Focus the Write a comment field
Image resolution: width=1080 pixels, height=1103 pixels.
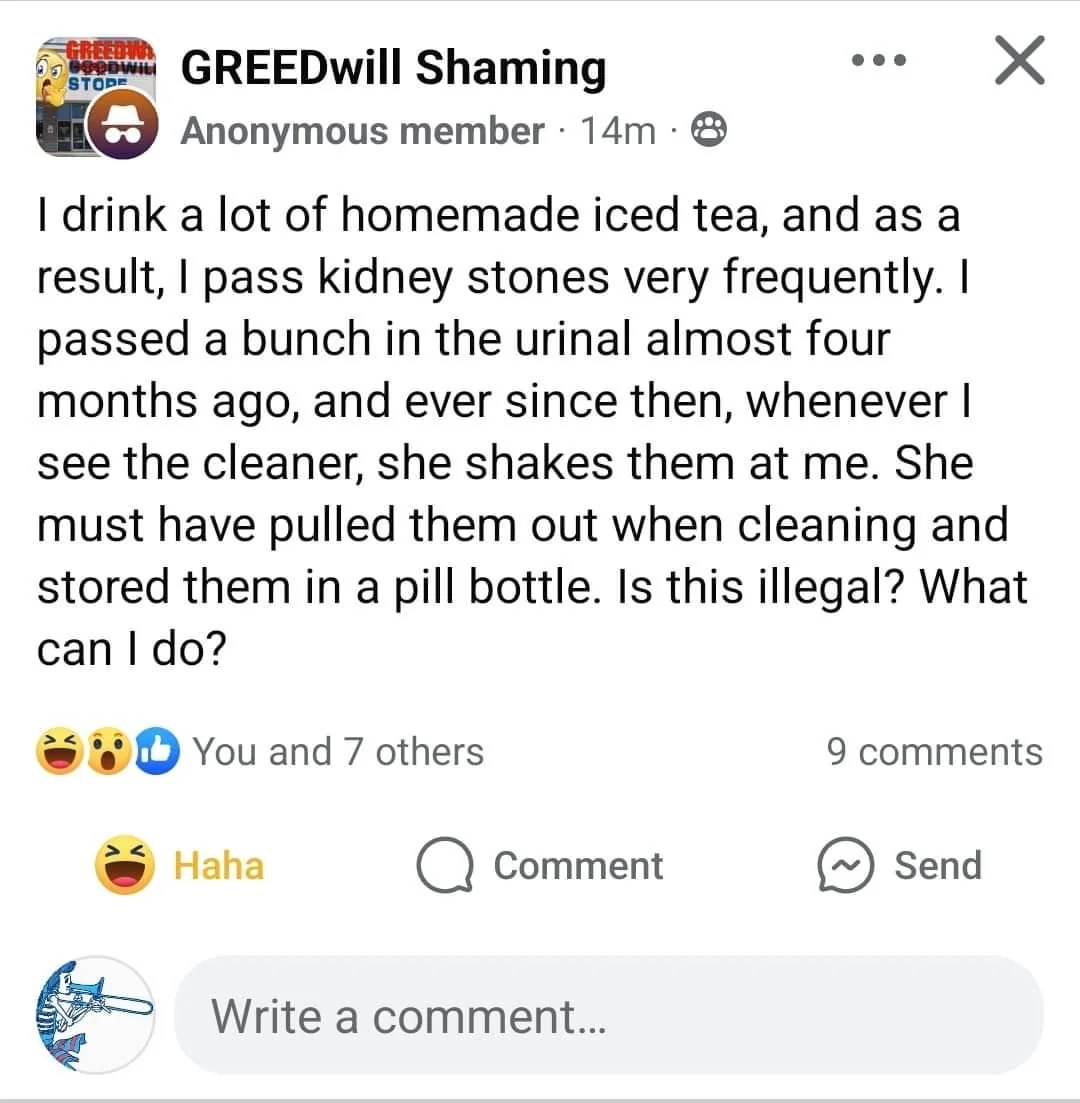tap(608, 1016)
